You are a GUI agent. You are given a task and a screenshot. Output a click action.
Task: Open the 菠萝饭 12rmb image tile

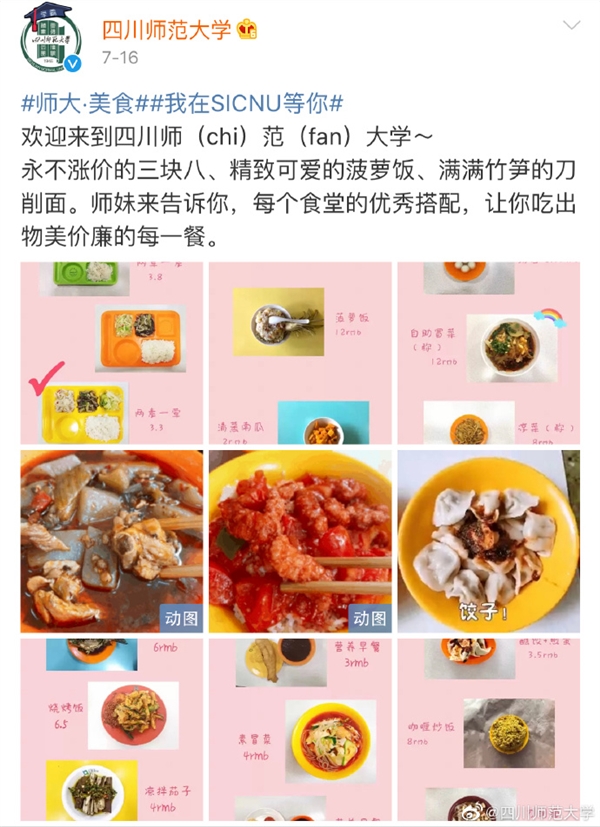click(299, 353)
